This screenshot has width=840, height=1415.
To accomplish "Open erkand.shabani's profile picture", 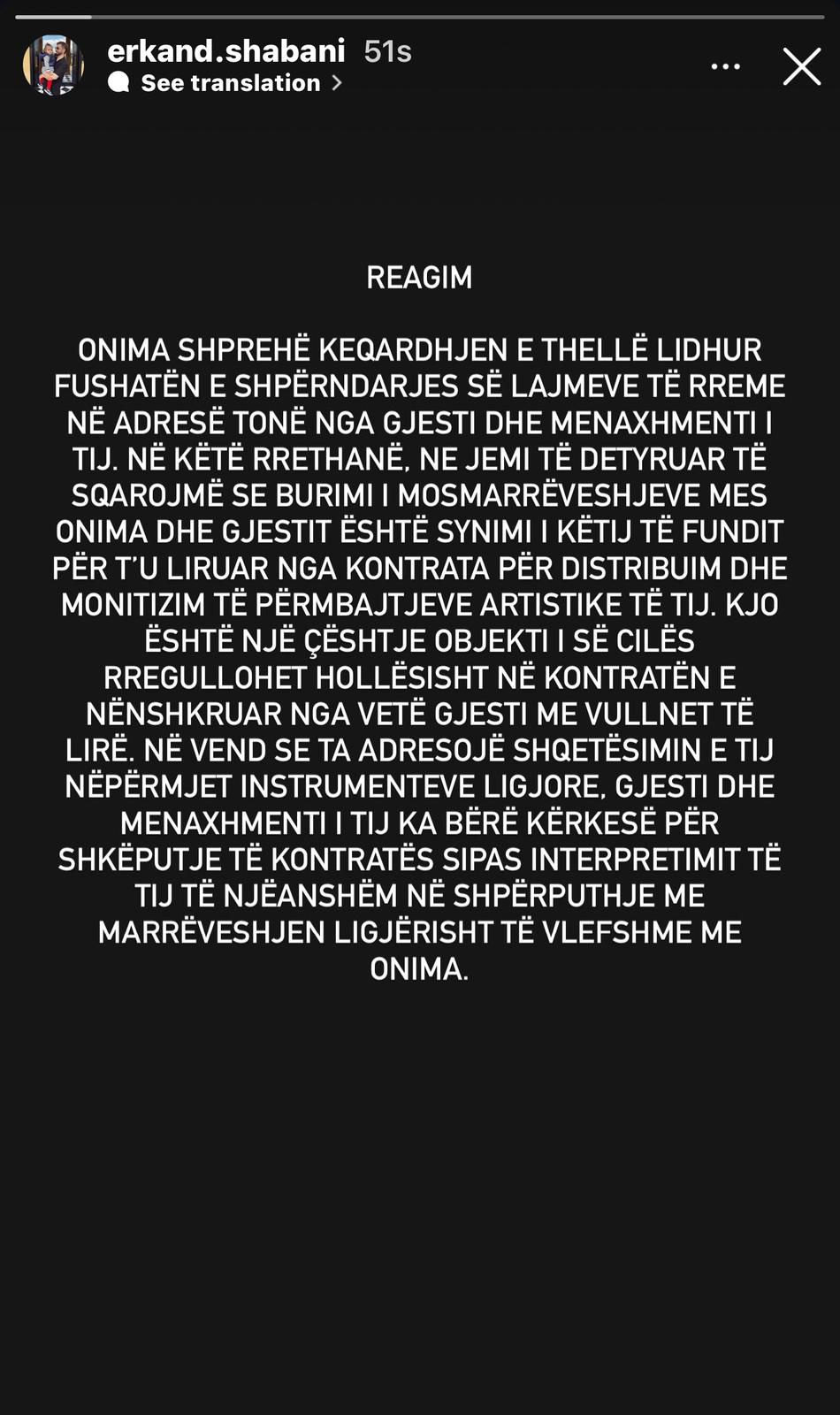I will coord(53,65).
